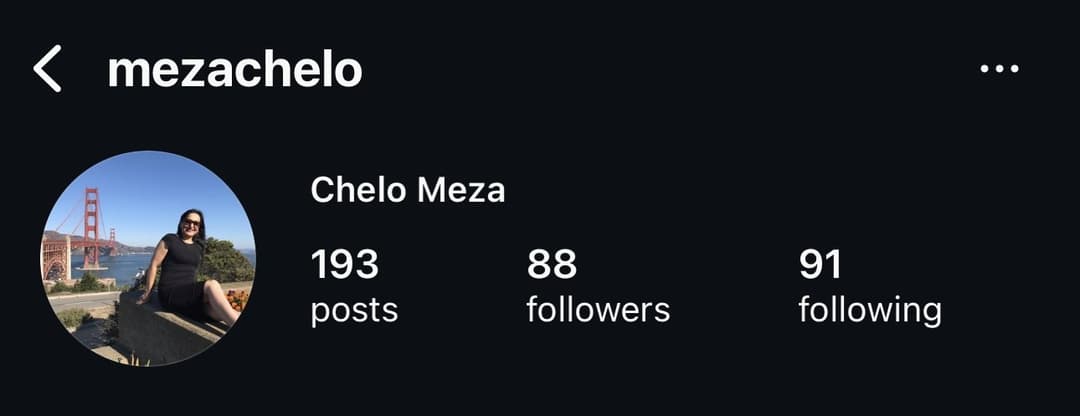View Chelo Meza's profile picture
The height and width of the screenshot is (416, 1080).
pos(148,258)
